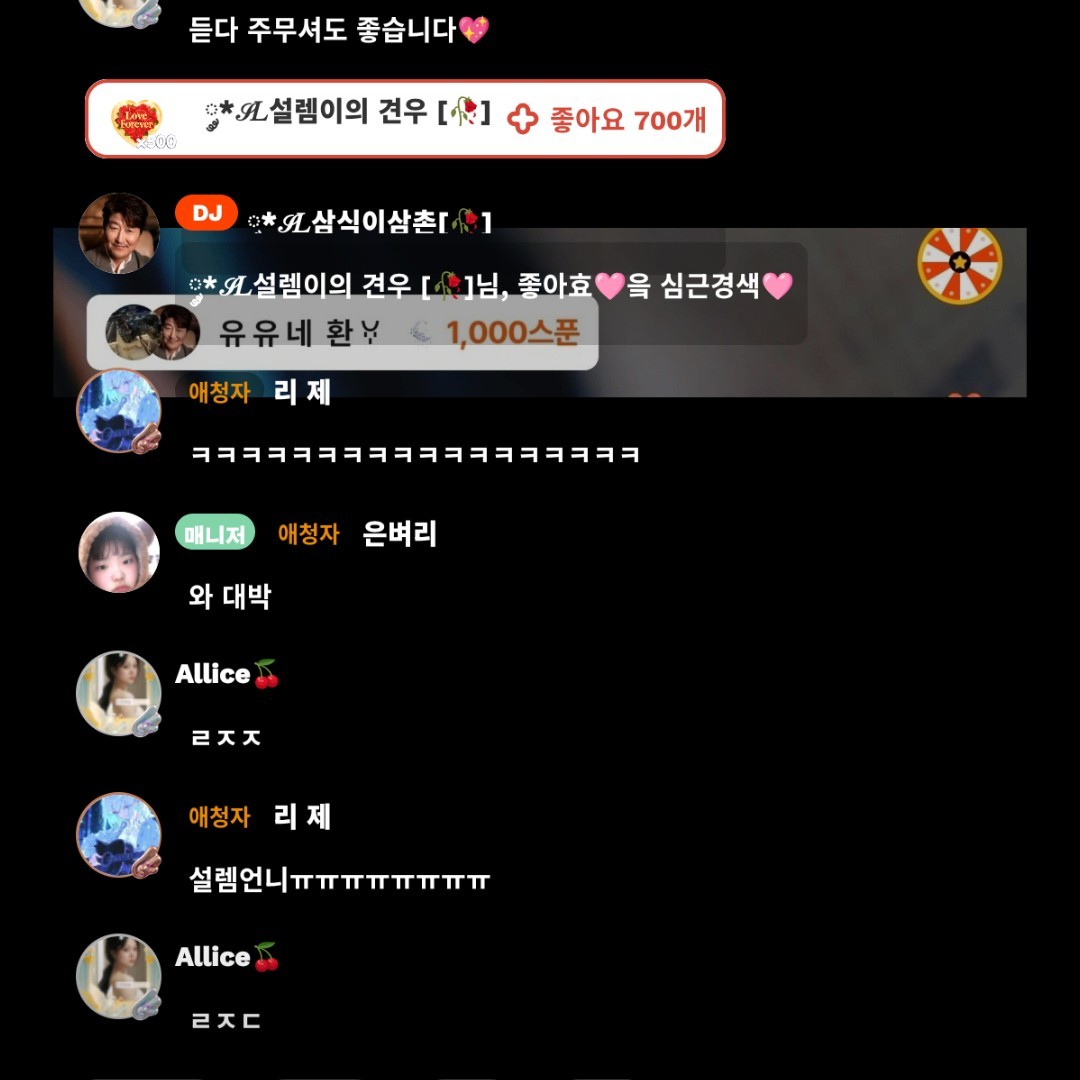
Task: Open 리제's avatar beside the ㅋㅋㅋ message
Action: [x=118, y=411]
